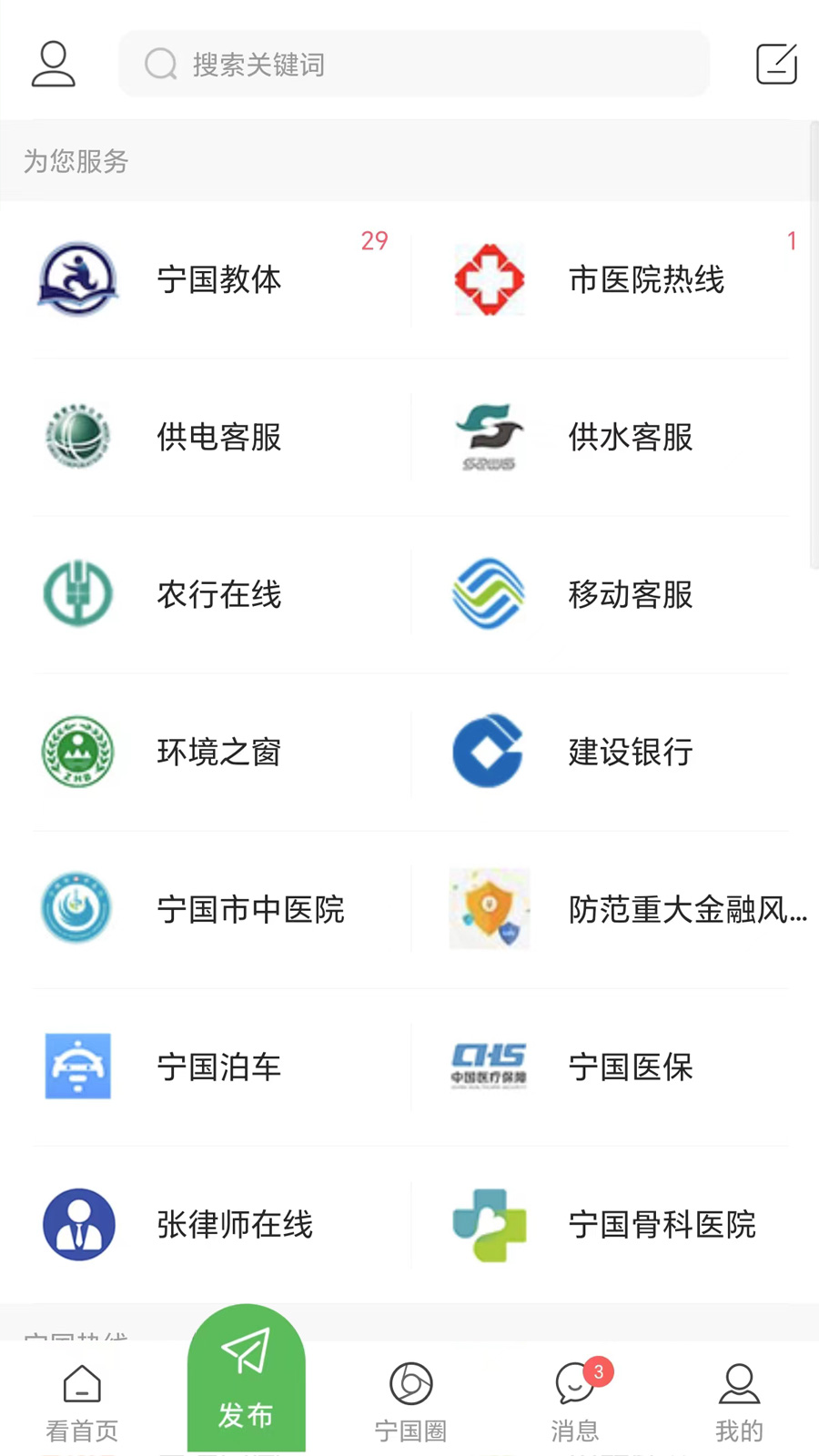The height and width of the screenshot is (1456, 819).
Task: Open 市医院热线 service
Action: 628,279
